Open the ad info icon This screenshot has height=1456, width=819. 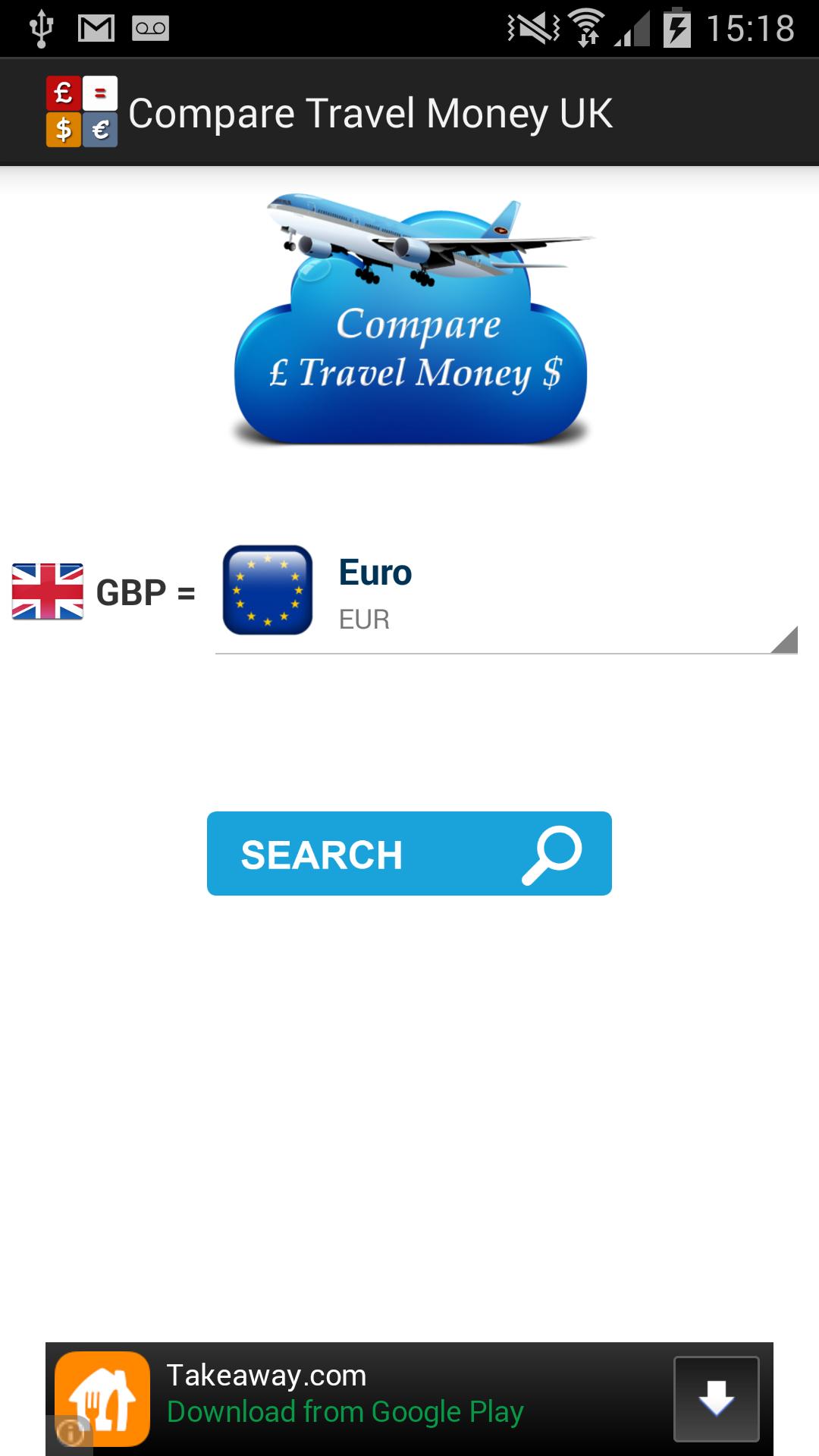coord(70,1433)
